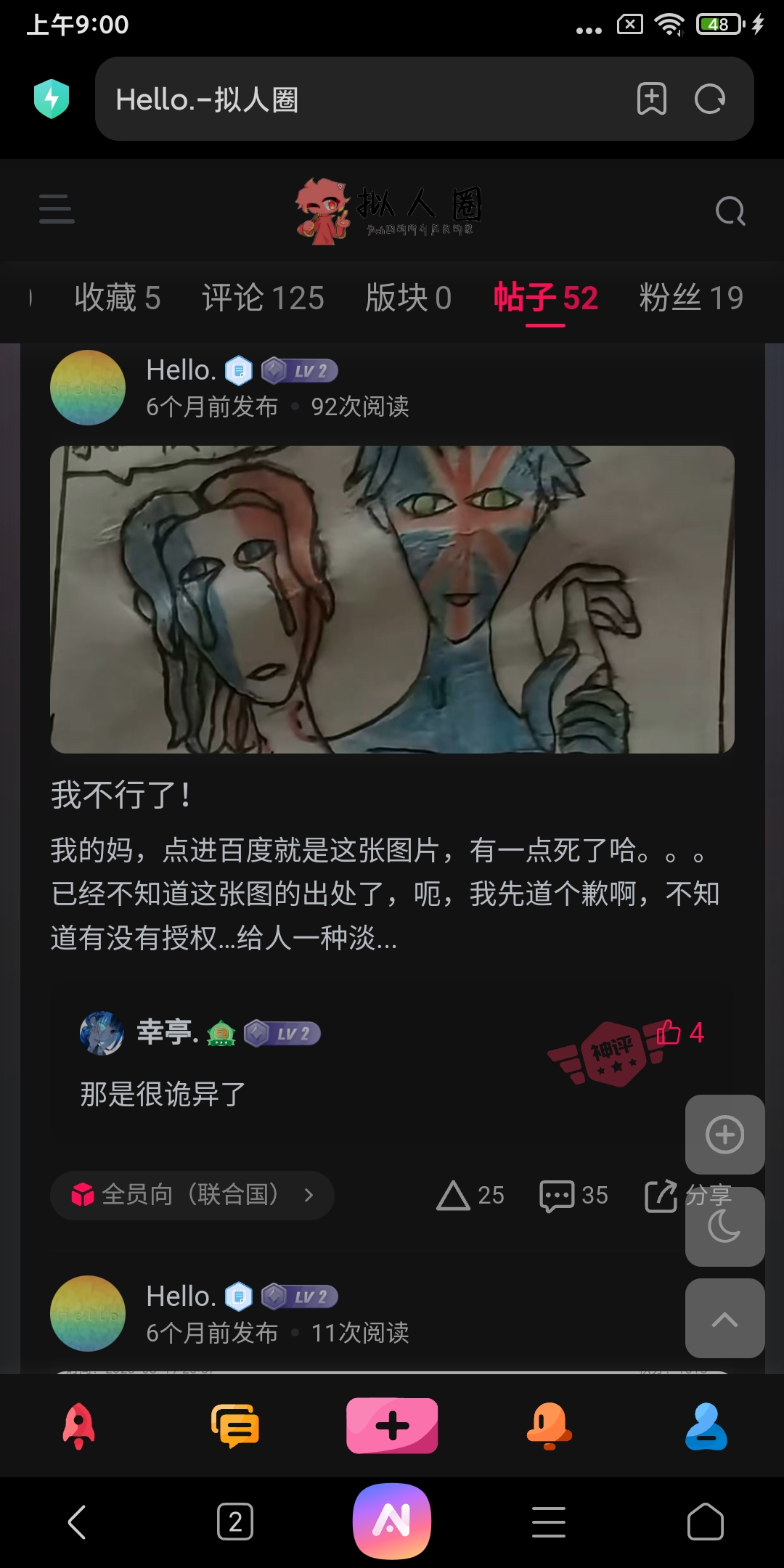Go to profile with the person icon
This screenshot has height=1568, width=784.
click(706, 1424)
